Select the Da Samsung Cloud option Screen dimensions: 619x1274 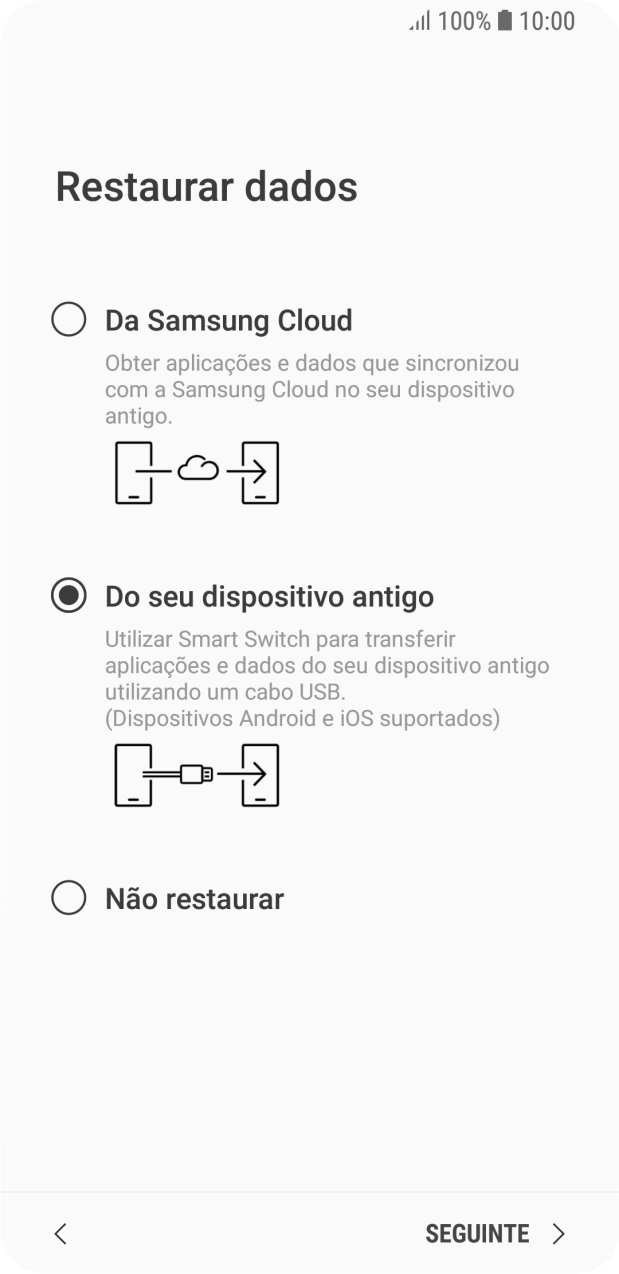pos(69,320)
